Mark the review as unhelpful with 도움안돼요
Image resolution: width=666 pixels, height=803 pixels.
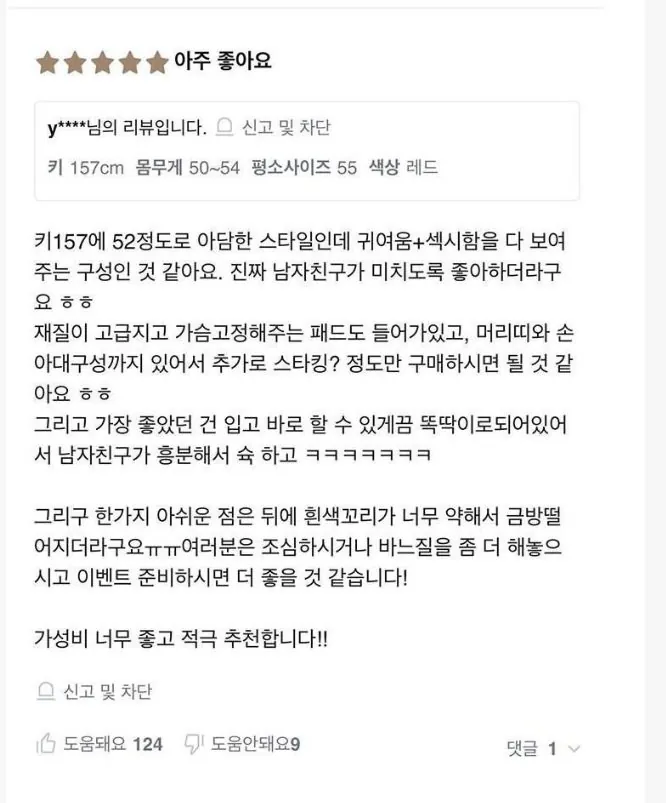coord(243,744)
